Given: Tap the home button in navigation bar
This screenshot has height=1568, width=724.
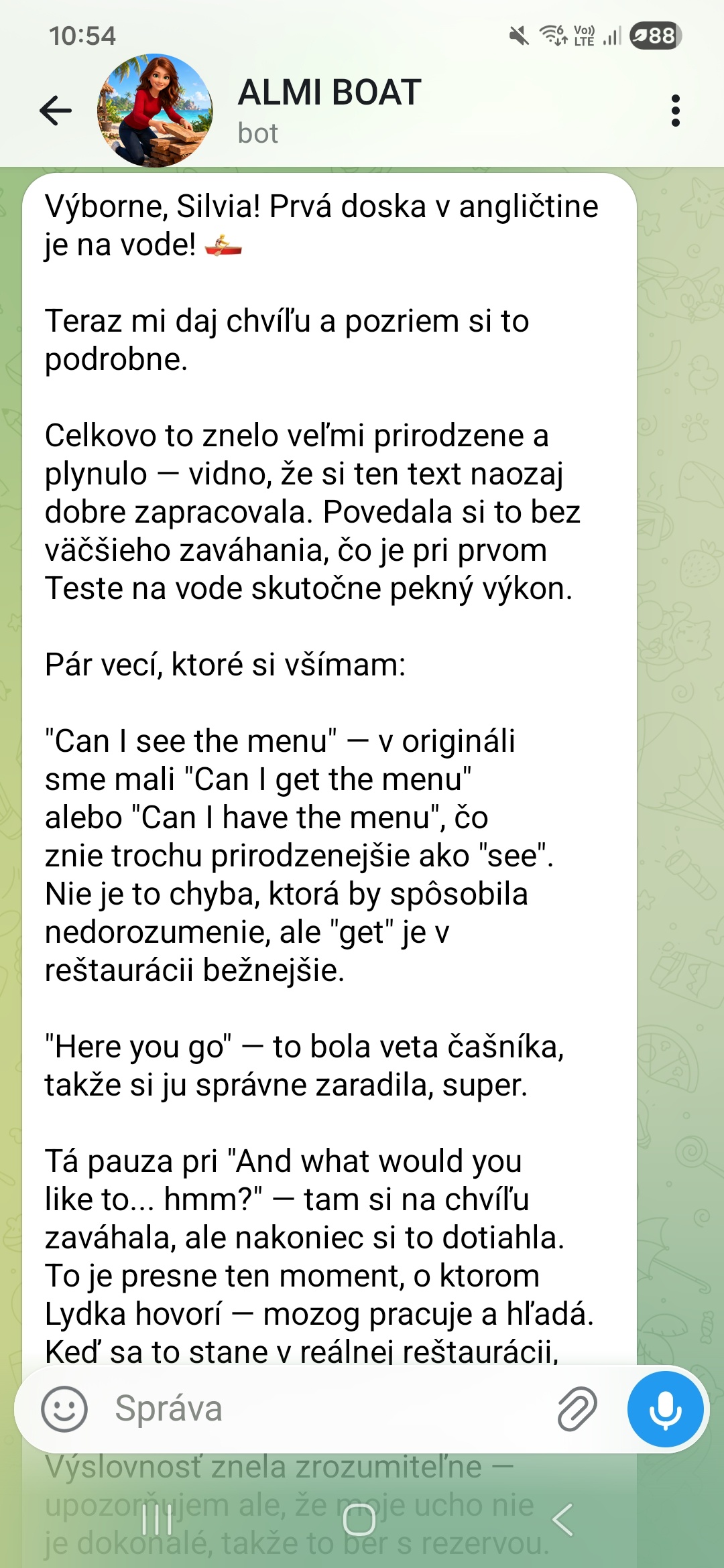Looking at the screenshot, I should coord(361,1518).
